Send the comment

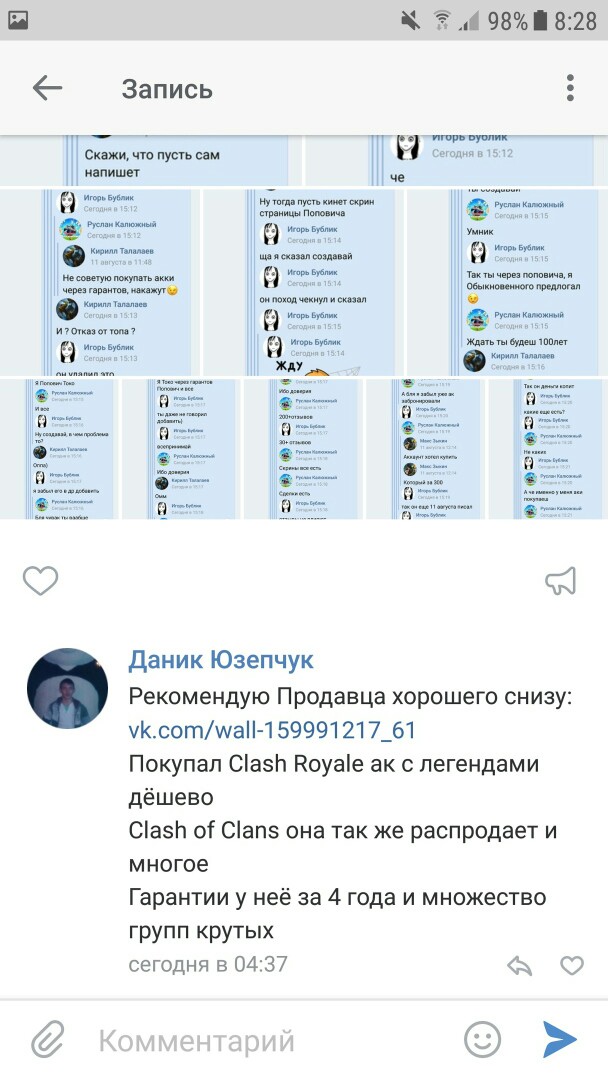(560, 1040)
